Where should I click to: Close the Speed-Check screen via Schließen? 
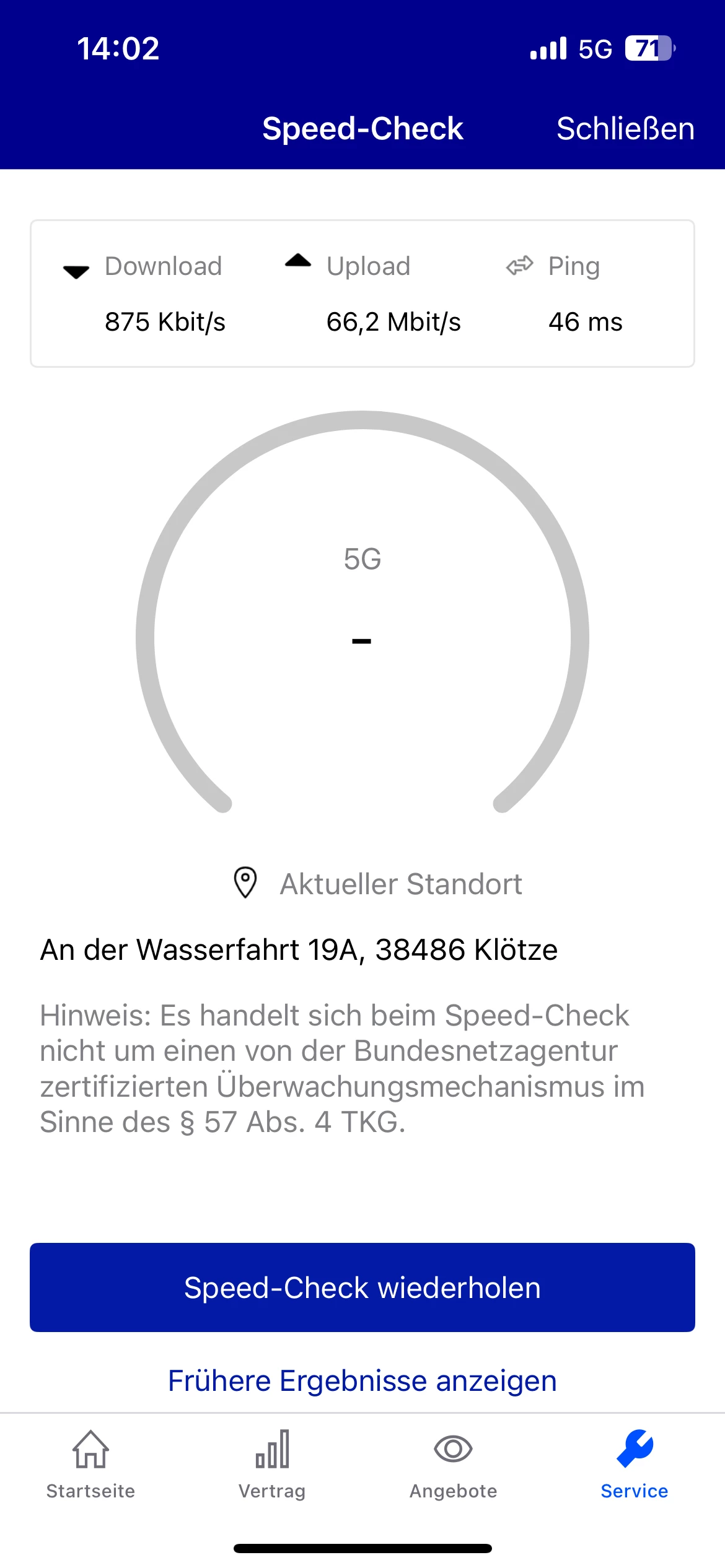625,129
